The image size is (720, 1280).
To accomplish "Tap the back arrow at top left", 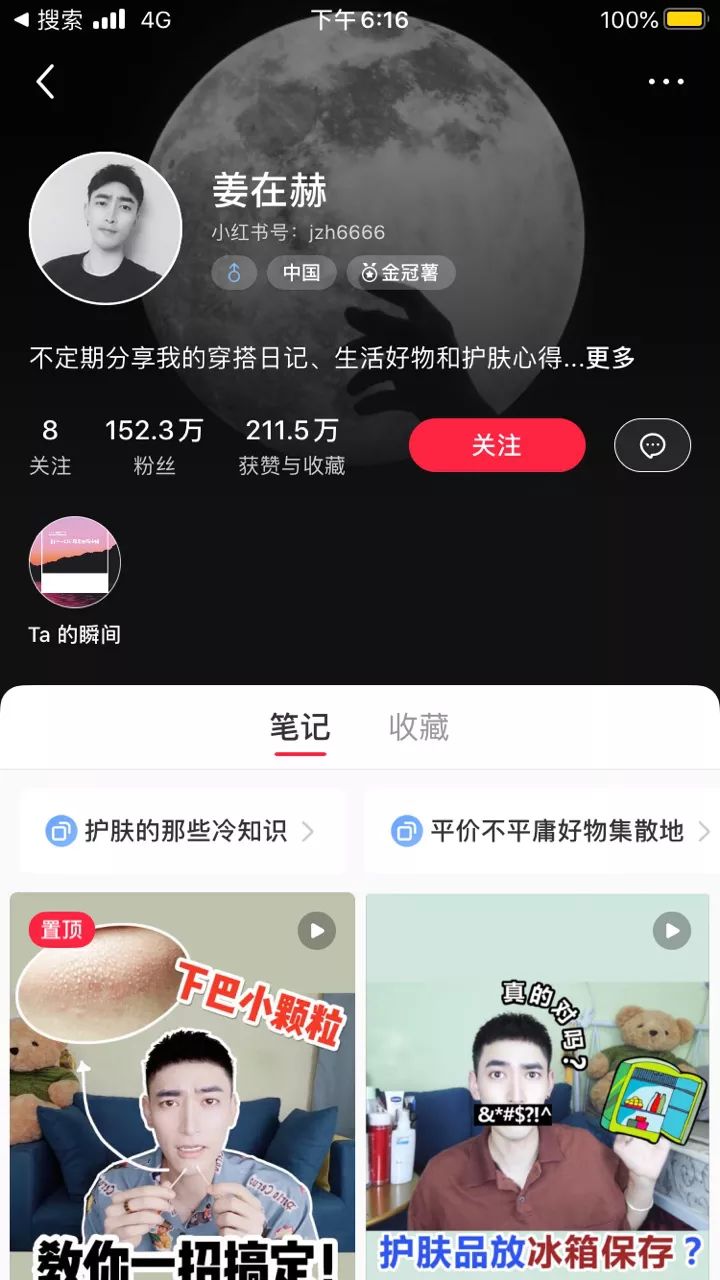I will (44, 82).
